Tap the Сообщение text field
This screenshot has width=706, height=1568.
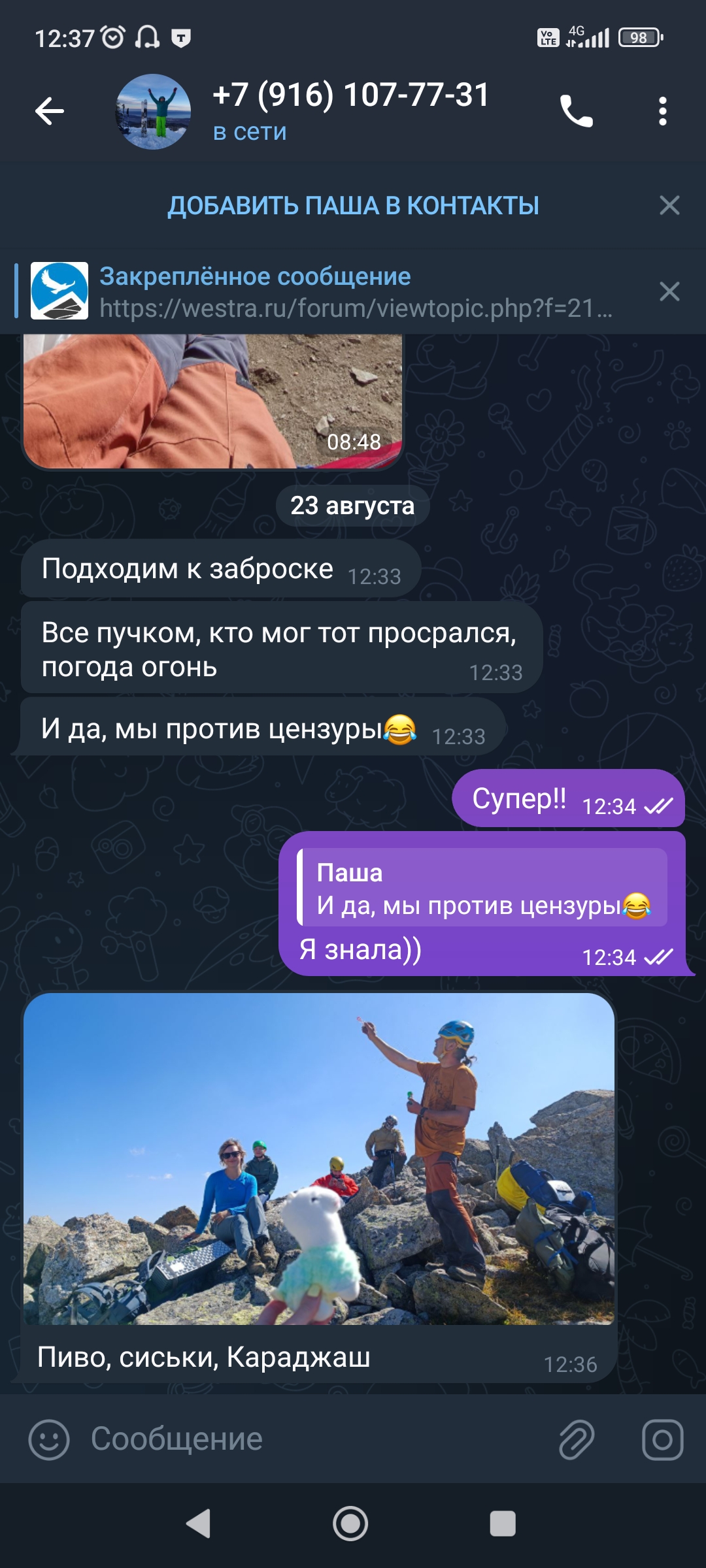(314, 1439)
